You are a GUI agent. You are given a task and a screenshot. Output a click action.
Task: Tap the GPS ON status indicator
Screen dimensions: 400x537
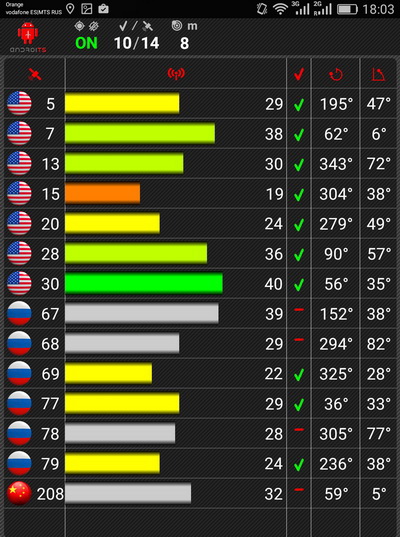[x=86, y=43]
